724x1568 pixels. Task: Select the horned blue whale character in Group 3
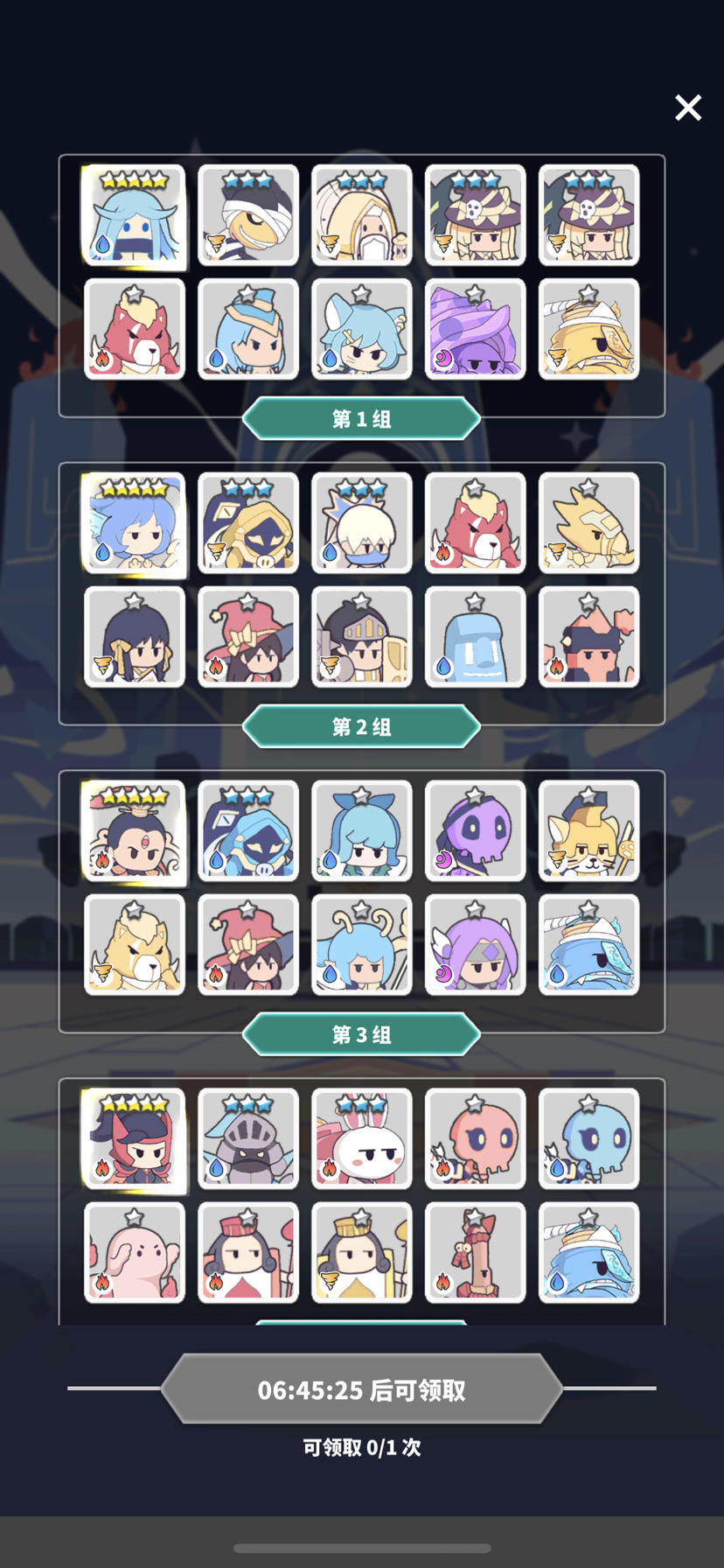click(588, 945)
